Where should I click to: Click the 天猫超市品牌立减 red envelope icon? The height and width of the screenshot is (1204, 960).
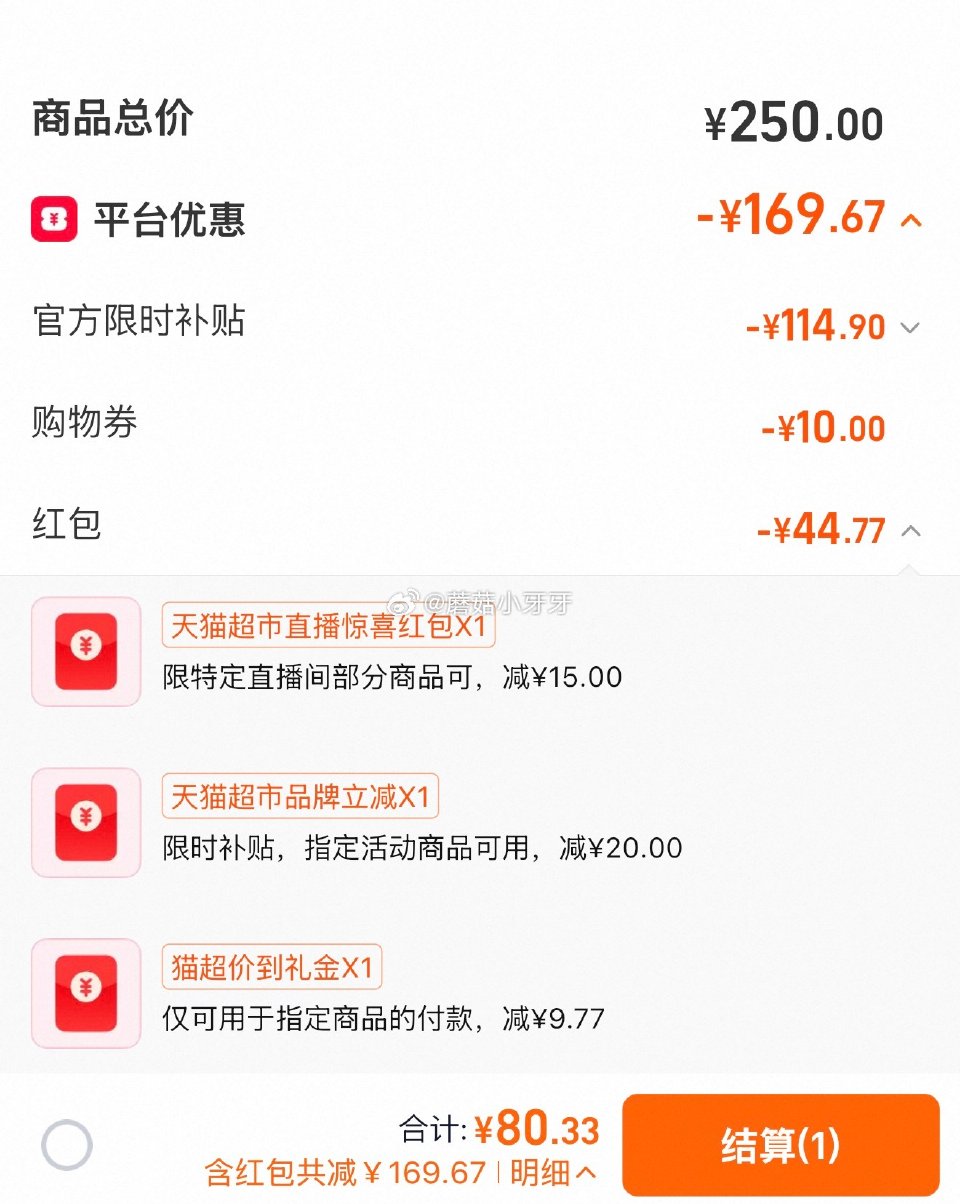[85, 822]
